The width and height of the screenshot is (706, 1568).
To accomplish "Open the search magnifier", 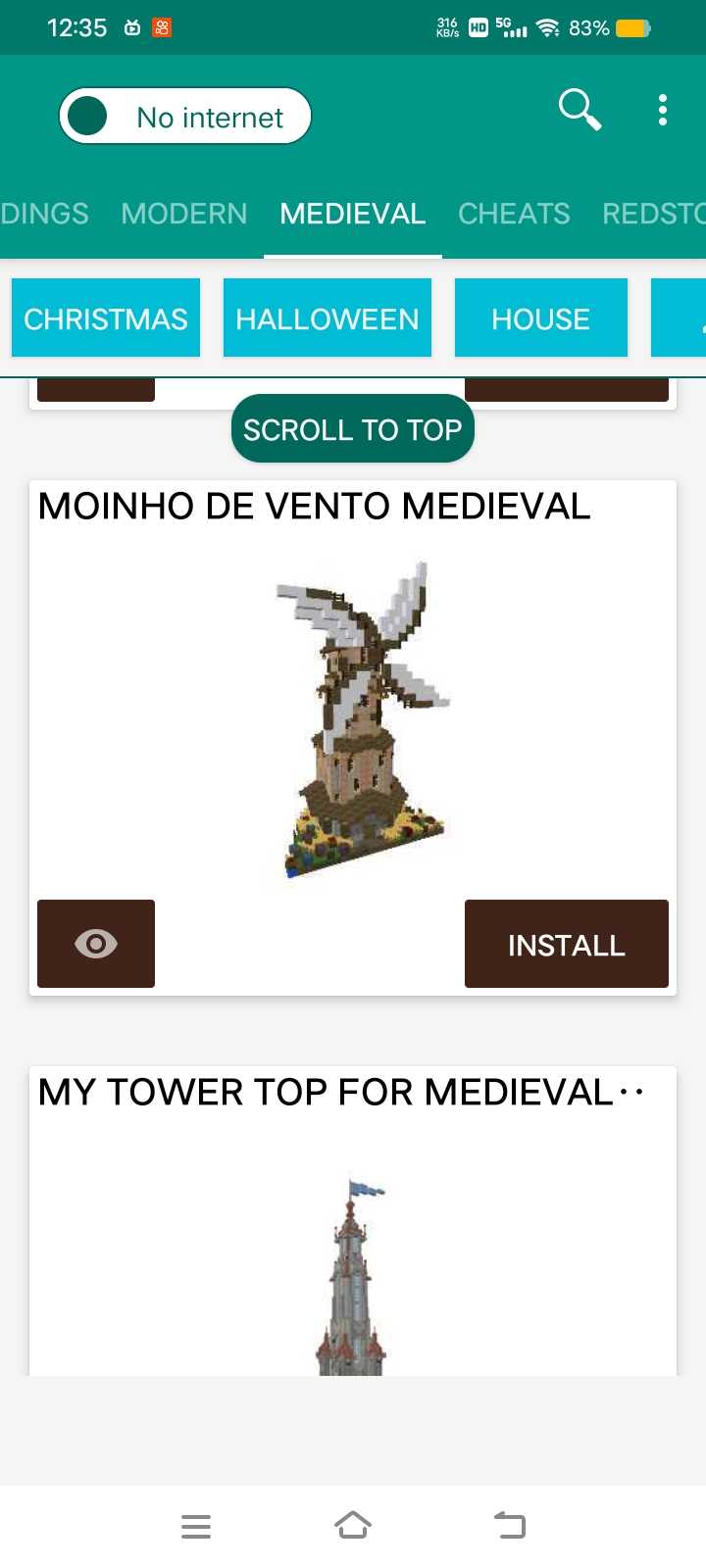I will (x=580, y=109).
